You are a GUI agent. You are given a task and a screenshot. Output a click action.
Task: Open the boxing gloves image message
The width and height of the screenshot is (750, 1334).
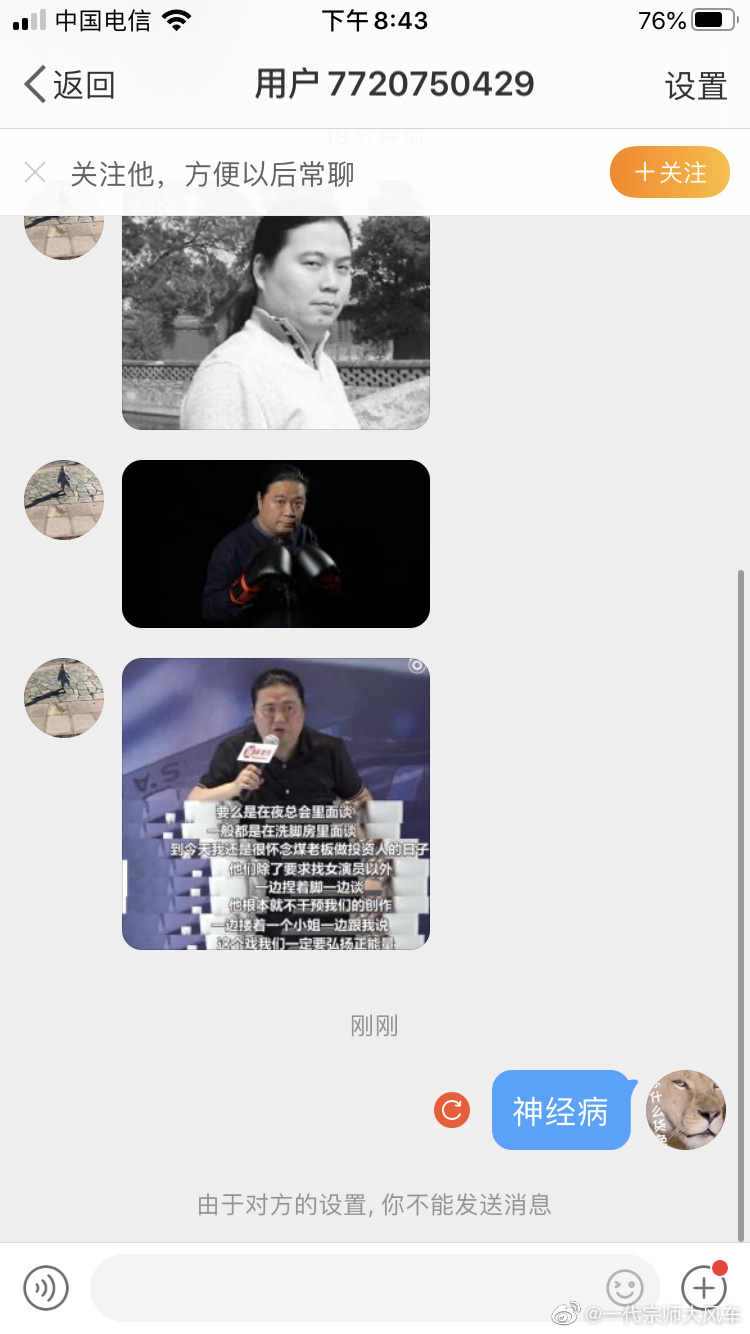pyautogui.click(x=276, y=544)
